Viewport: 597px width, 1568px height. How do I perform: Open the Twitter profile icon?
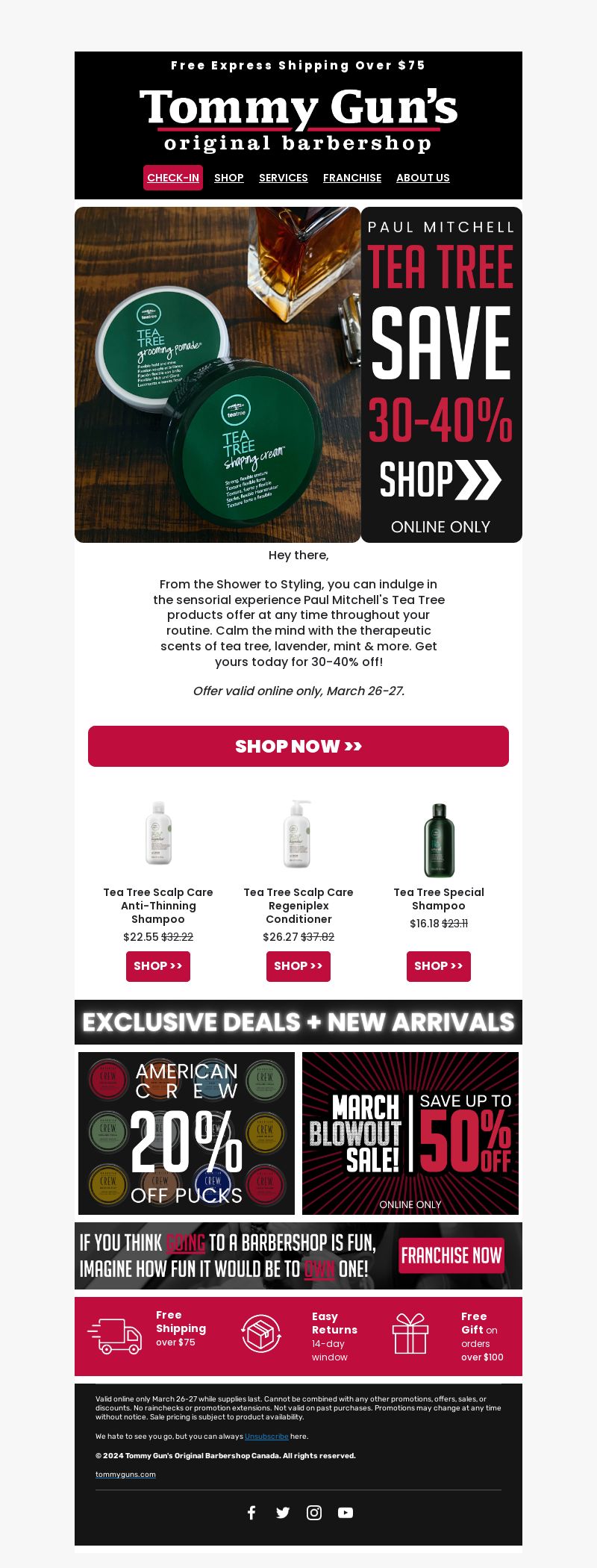pyautogui.click(x=283, y=1513)
